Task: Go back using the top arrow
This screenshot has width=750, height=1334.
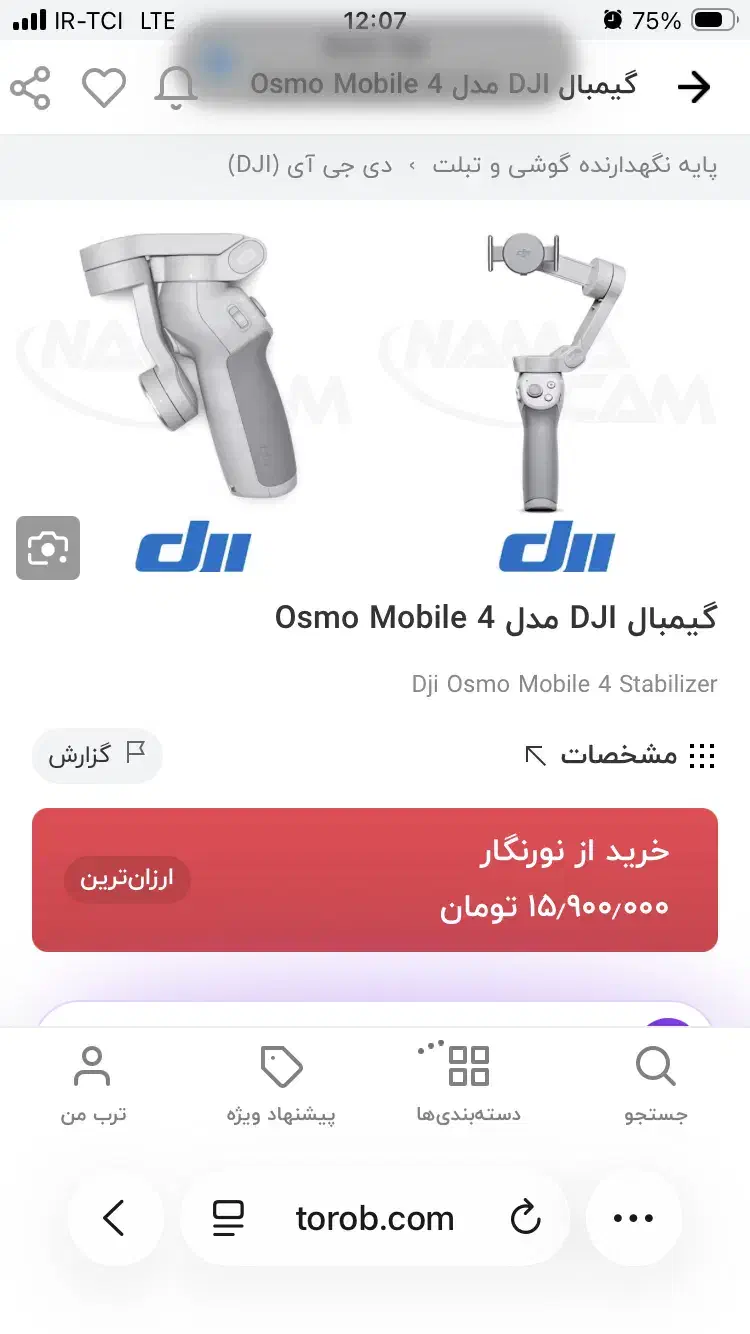Action: click(694, 88)
